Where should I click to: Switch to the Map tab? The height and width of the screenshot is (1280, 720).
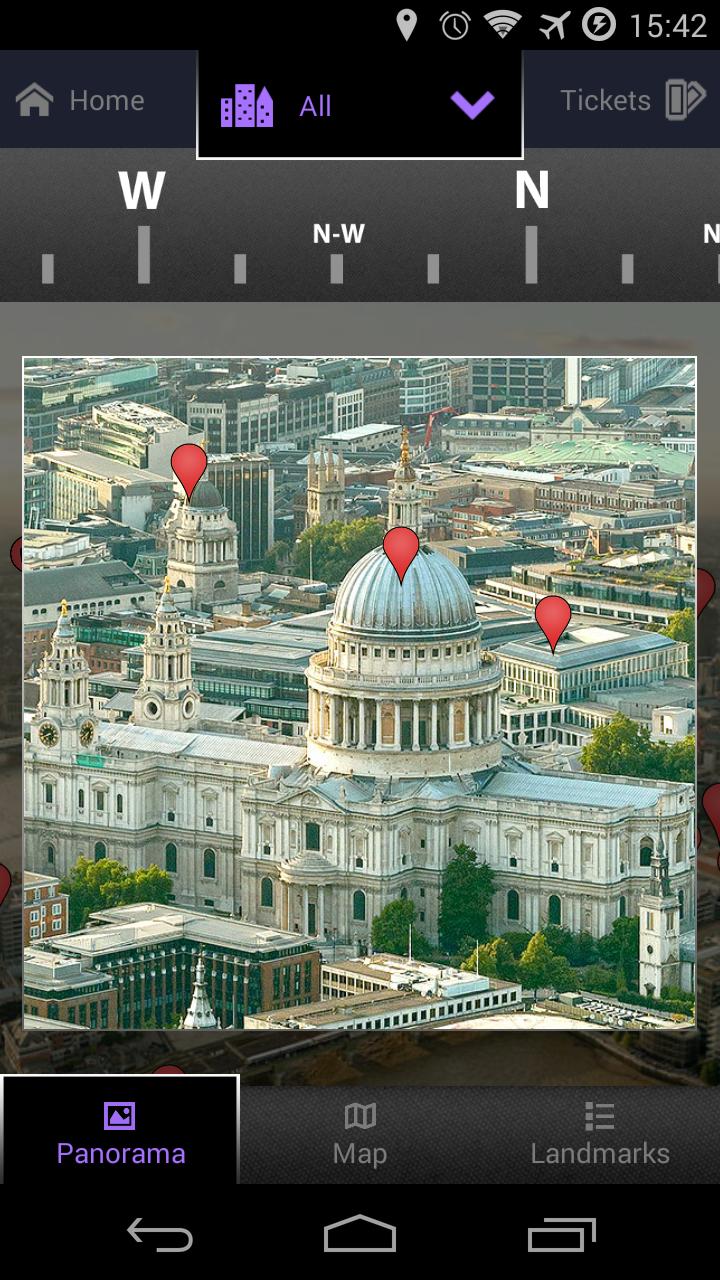pos(360,1136)
